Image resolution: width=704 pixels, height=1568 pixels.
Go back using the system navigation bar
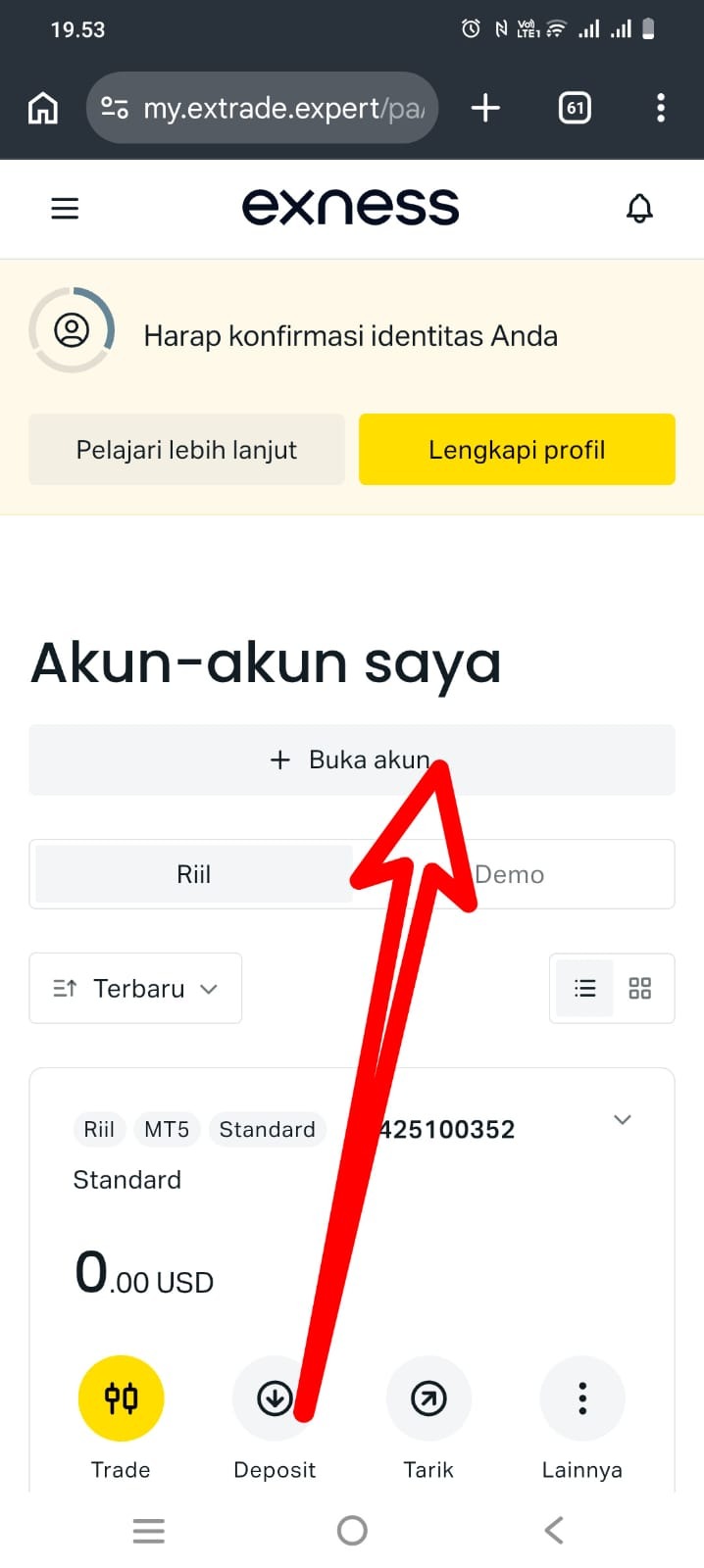[x=554, y=1530]
